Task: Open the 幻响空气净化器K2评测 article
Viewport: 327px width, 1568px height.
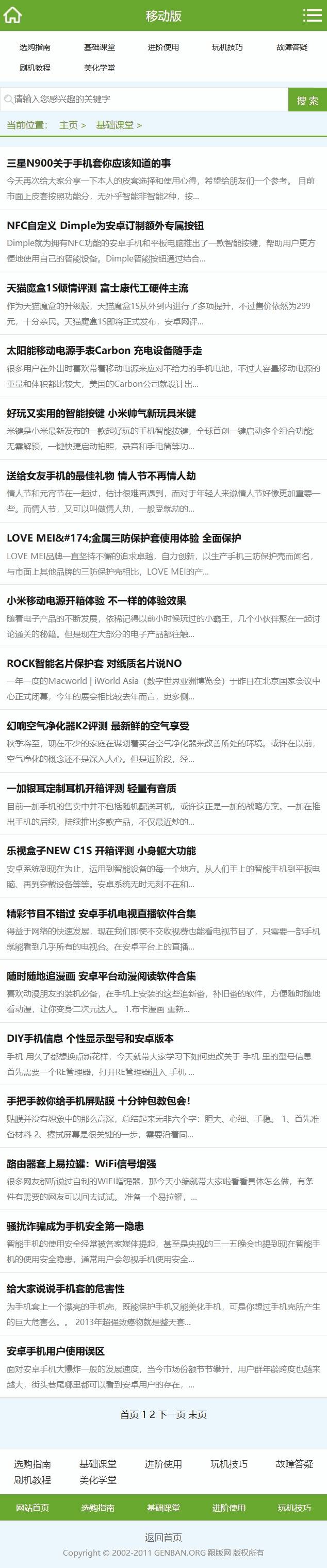Action: [x=98, y=726]
